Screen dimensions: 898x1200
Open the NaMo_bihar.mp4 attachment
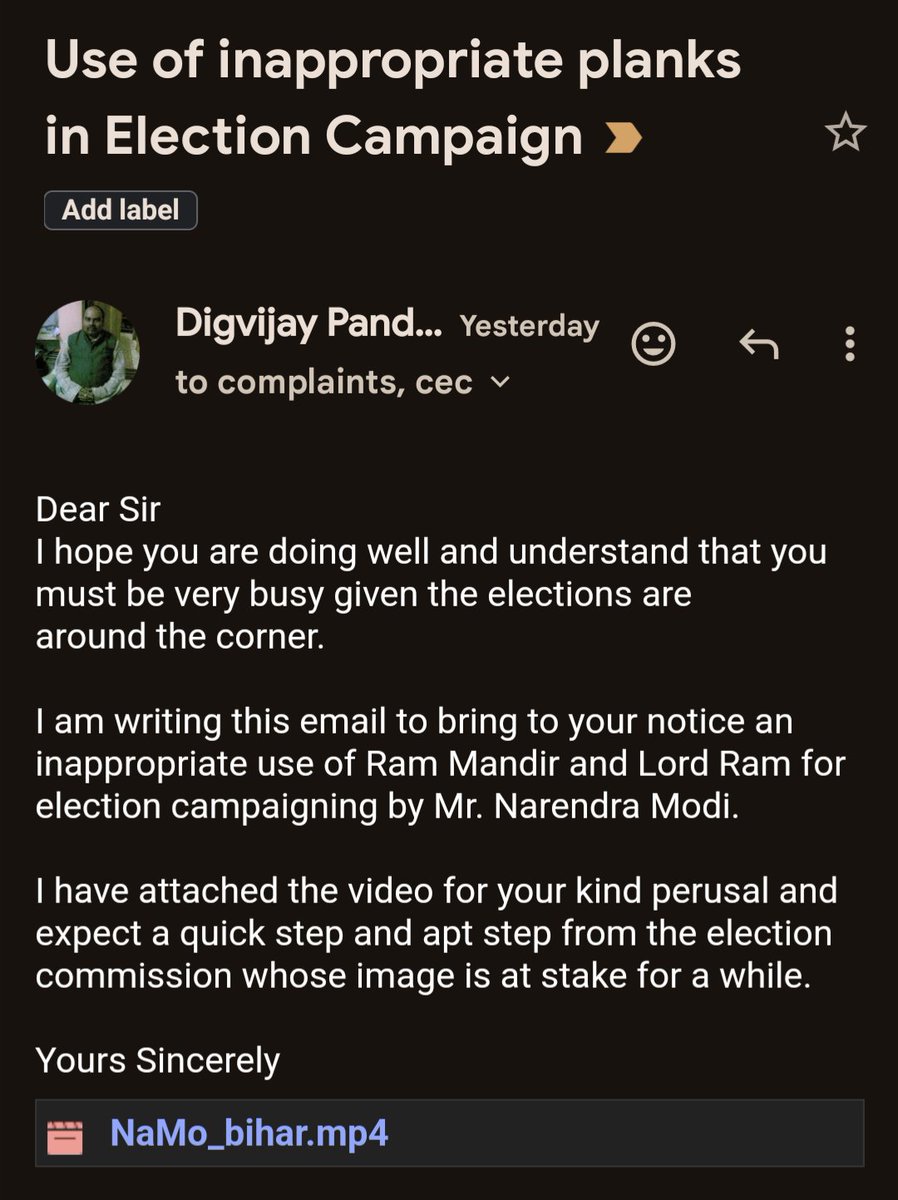(248, 1134)
